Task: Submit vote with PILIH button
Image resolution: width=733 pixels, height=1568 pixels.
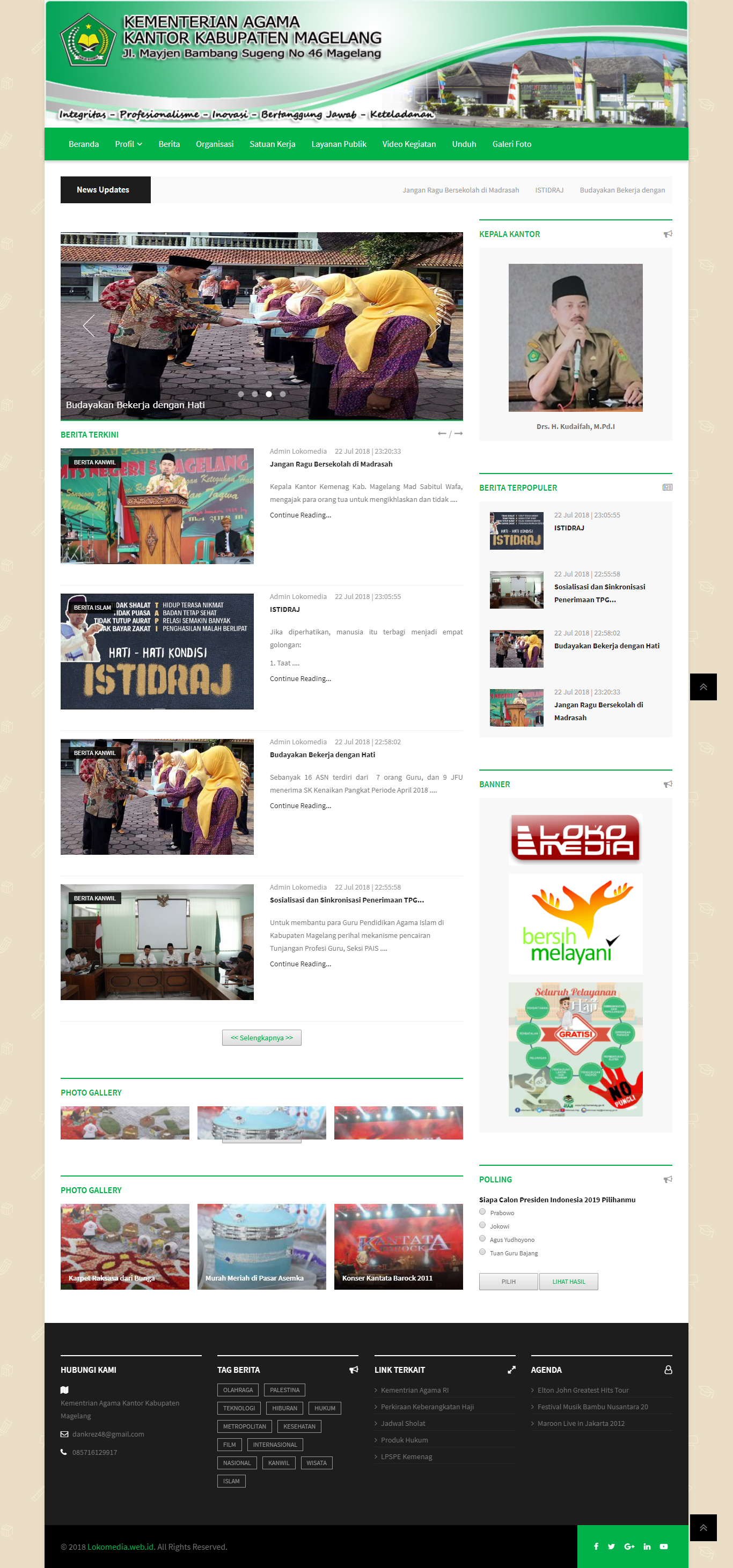Action: pos(508,1281)
